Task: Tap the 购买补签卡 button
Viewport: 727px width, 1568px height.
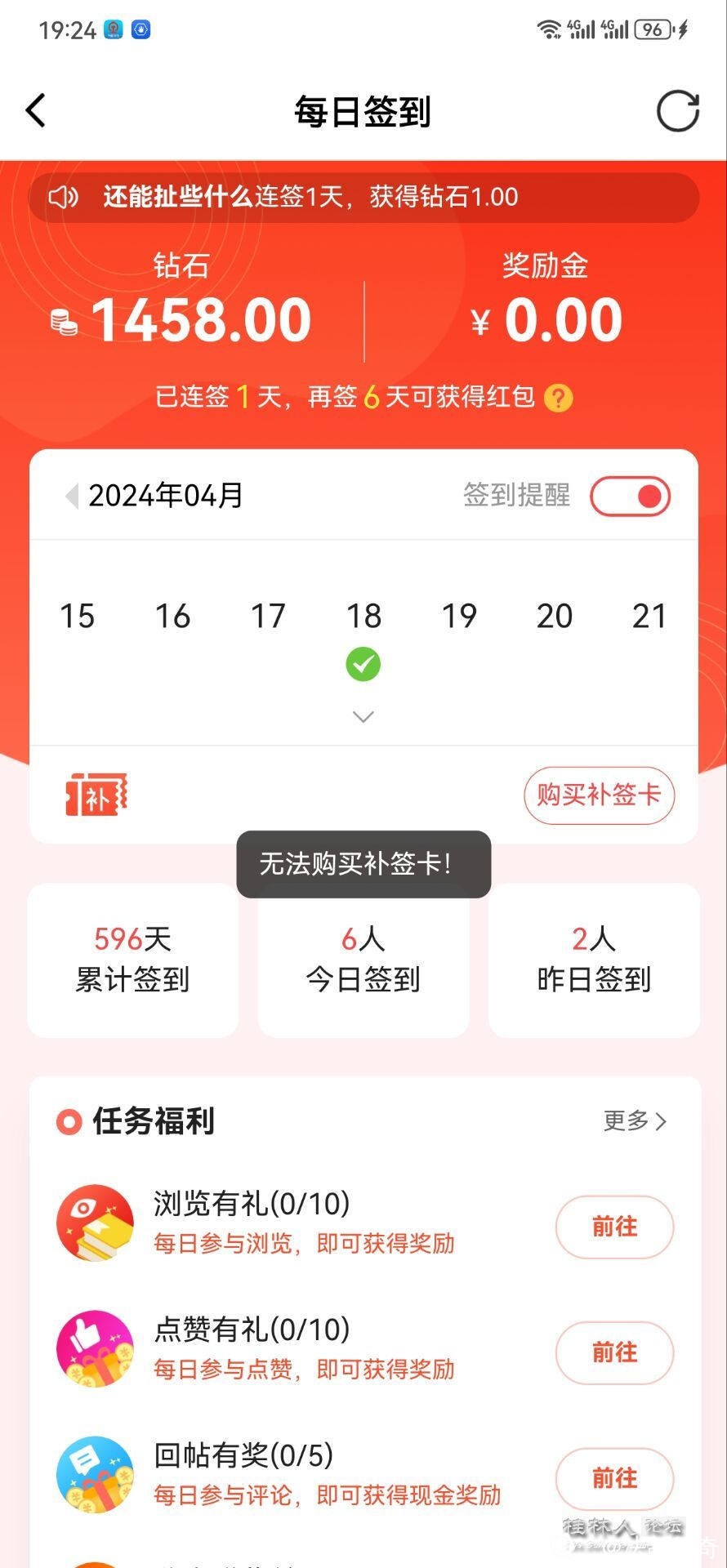Action: pos(599,795)
